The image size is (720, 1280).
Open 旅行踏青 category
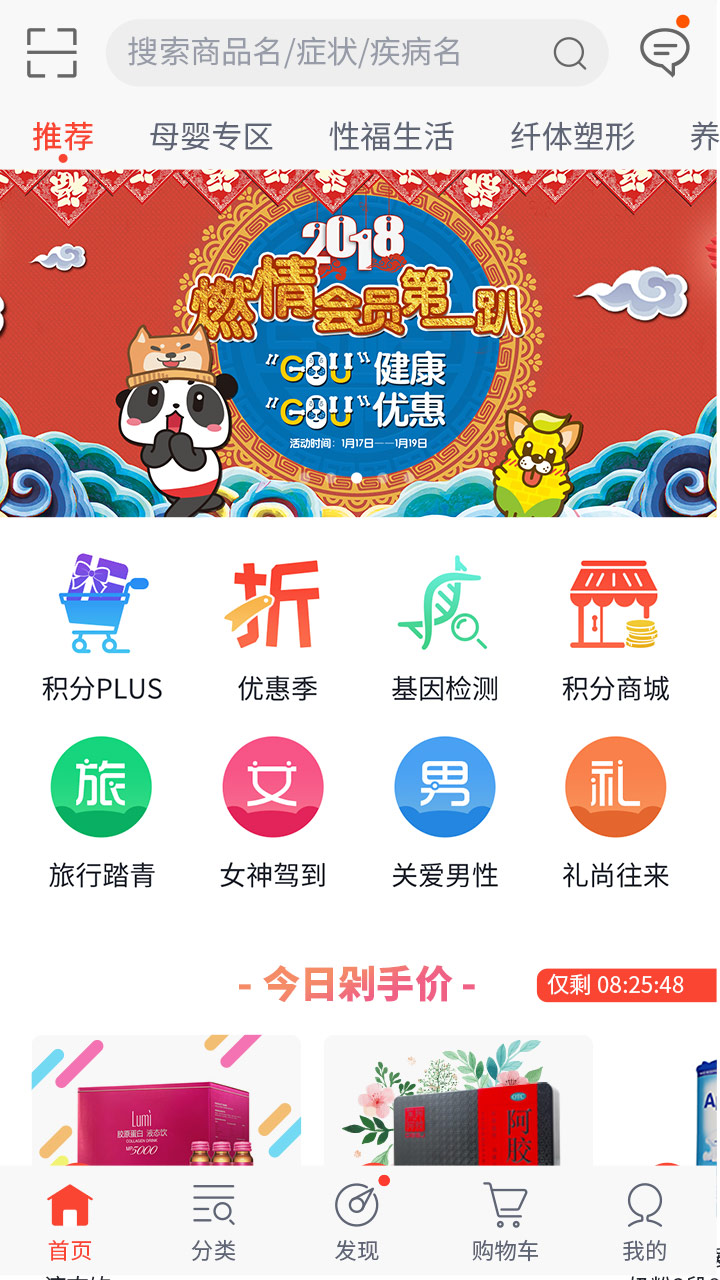point(101,812)
